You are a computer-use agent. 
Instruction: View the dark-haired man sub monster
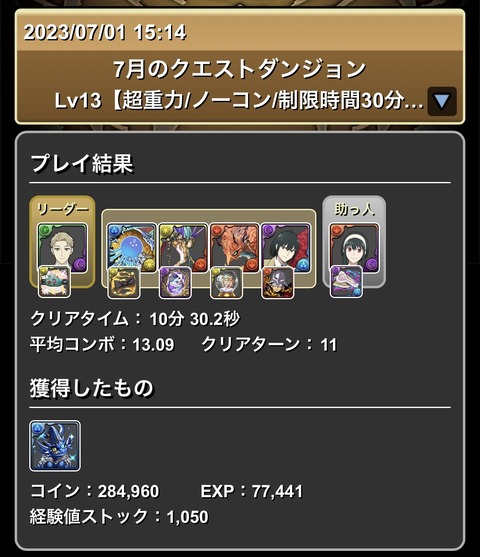286,248
